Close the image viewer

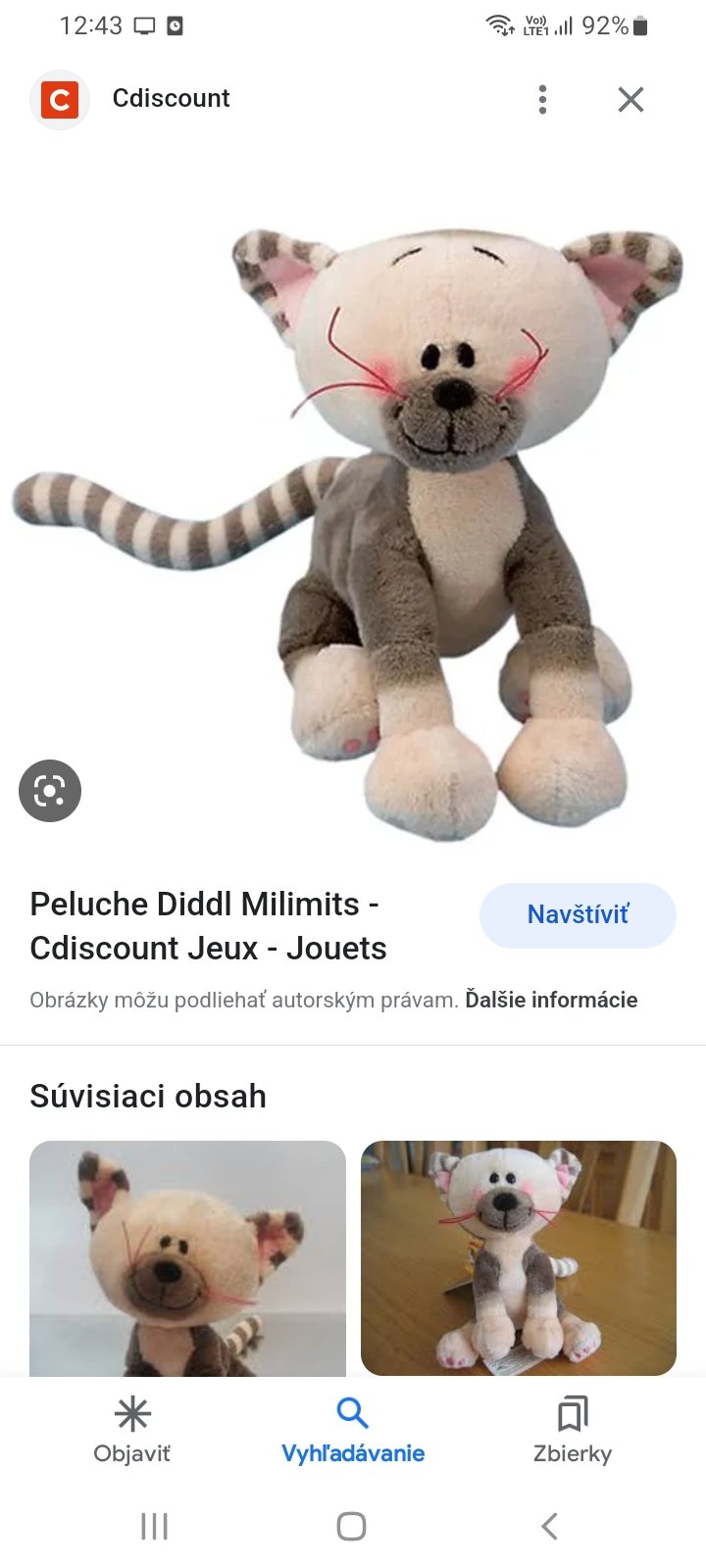click(630, 99)
